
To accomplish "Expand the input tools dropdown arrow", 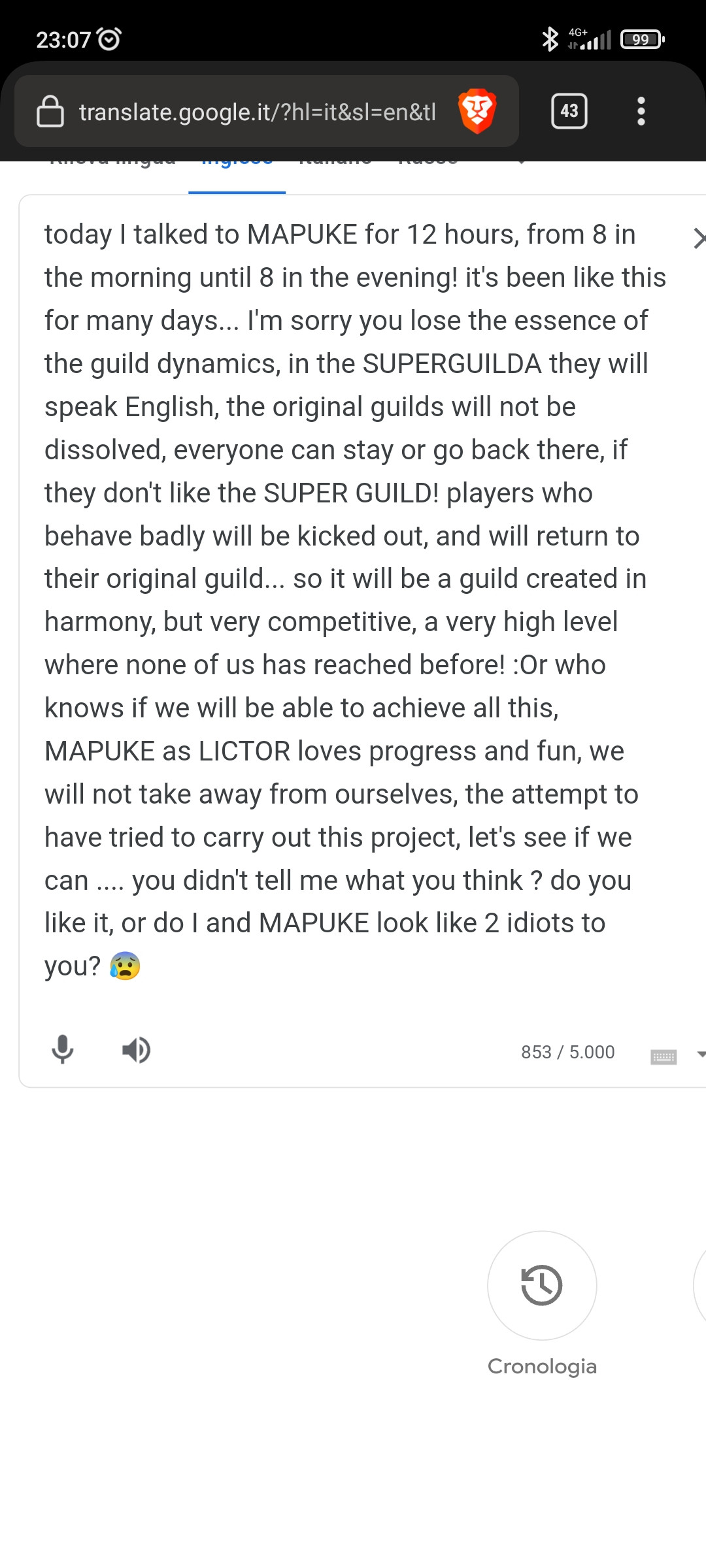I will coord(701,1054).
